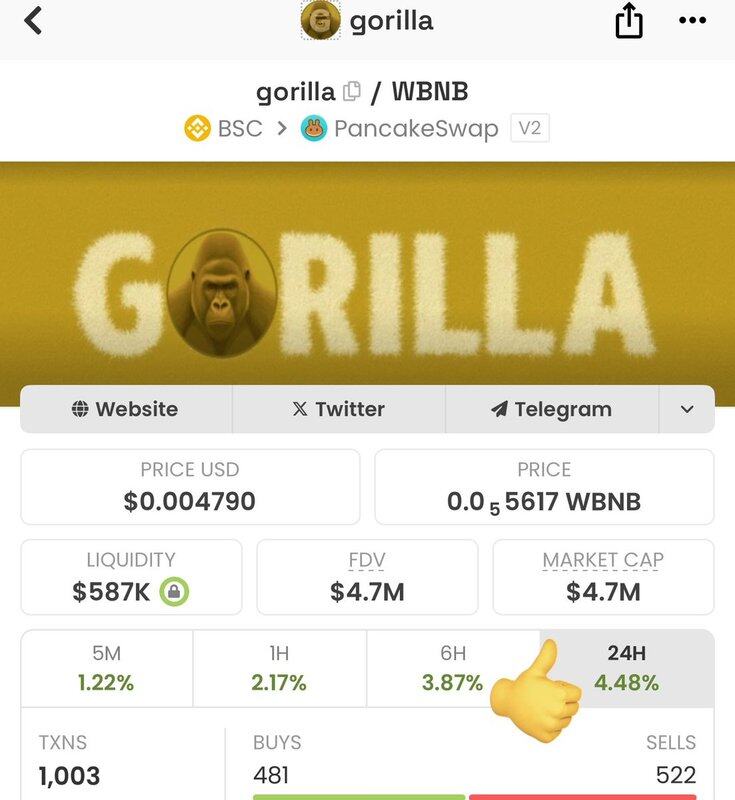Expand more links with the chevron
This screenshot has width=735, height=800.
pyautogui.click(x=687, y=409)
